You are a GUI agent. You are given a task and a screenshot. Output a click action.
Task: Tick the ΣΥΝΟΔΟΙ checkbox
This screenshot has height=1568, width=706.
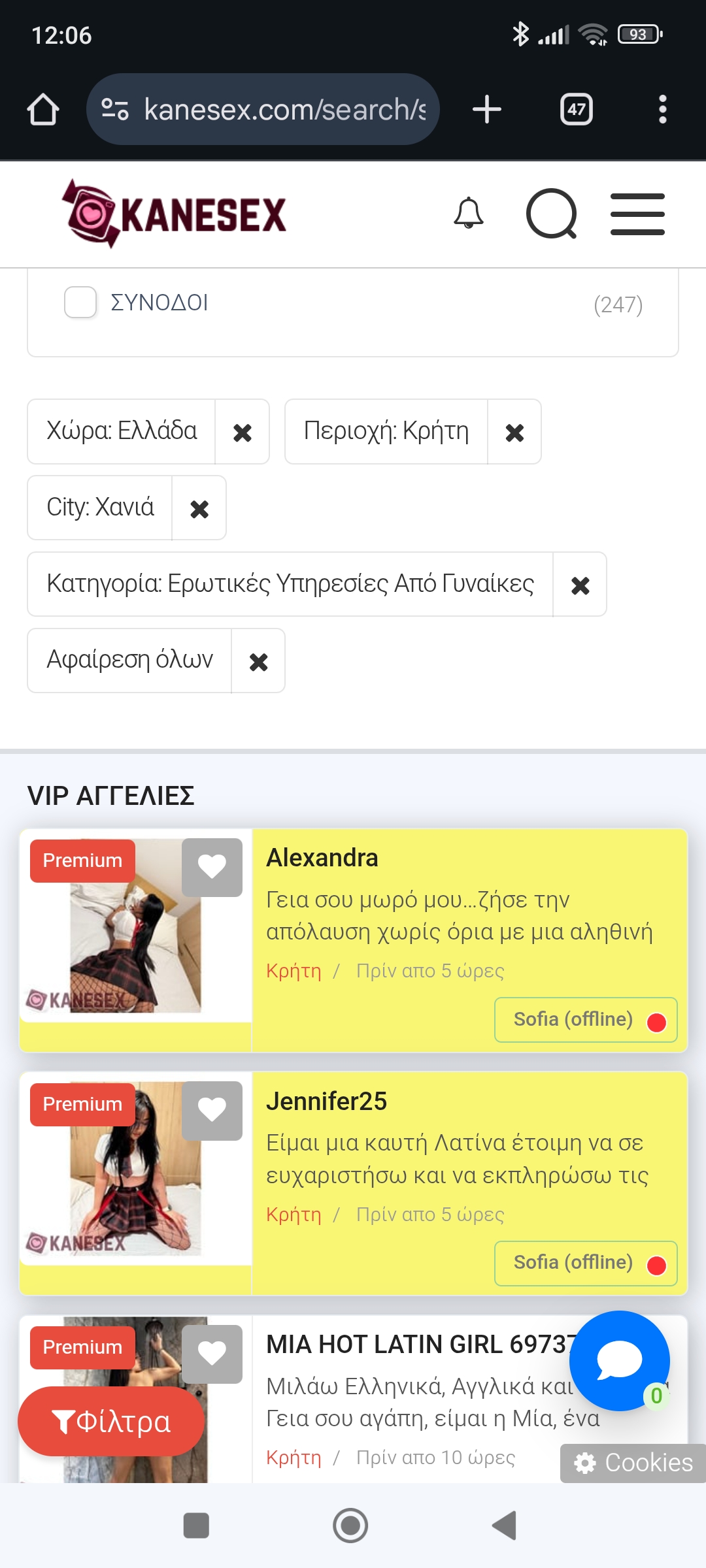[80, 302]
